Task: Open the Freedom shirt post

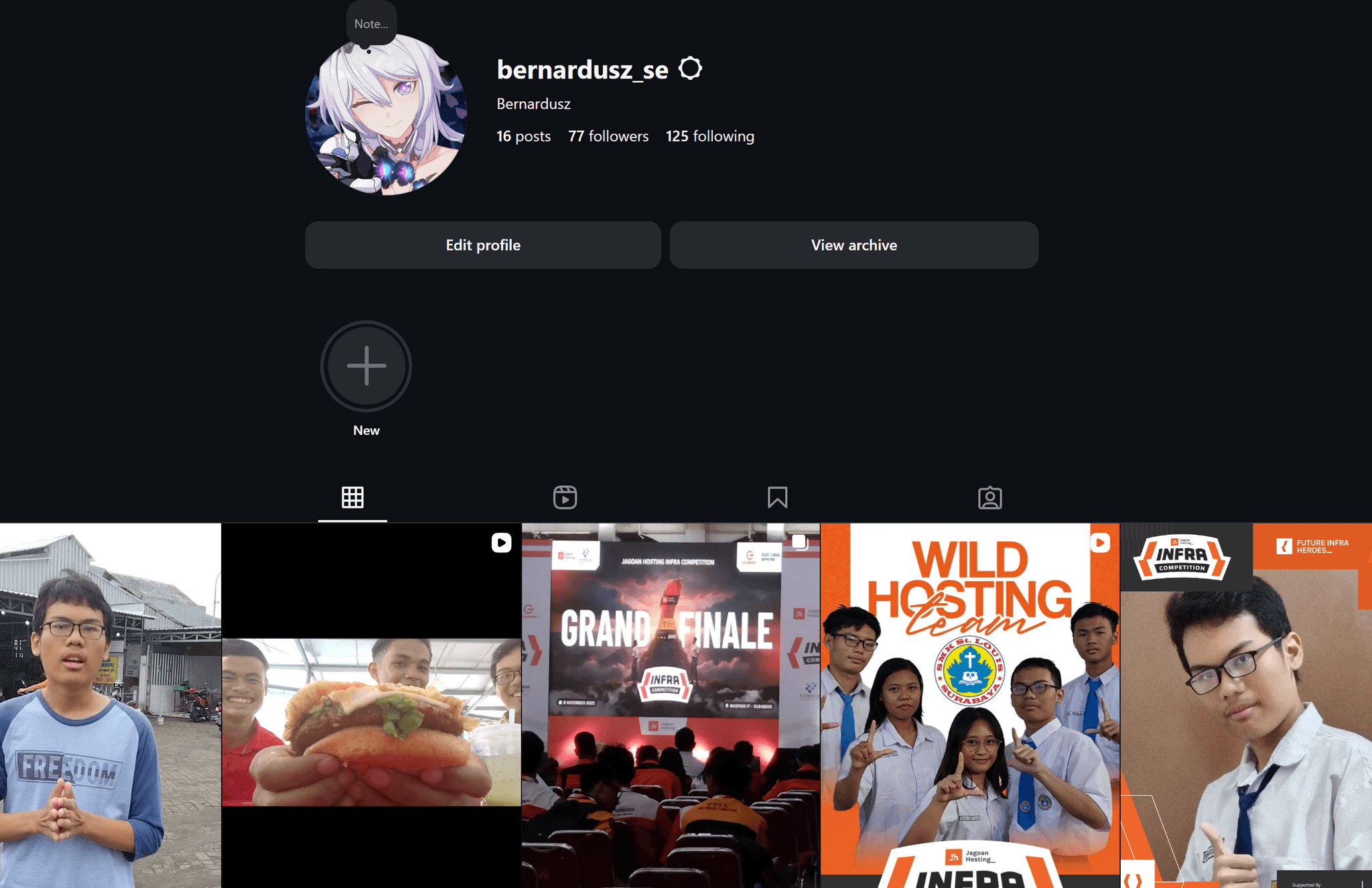Action: 111,705
